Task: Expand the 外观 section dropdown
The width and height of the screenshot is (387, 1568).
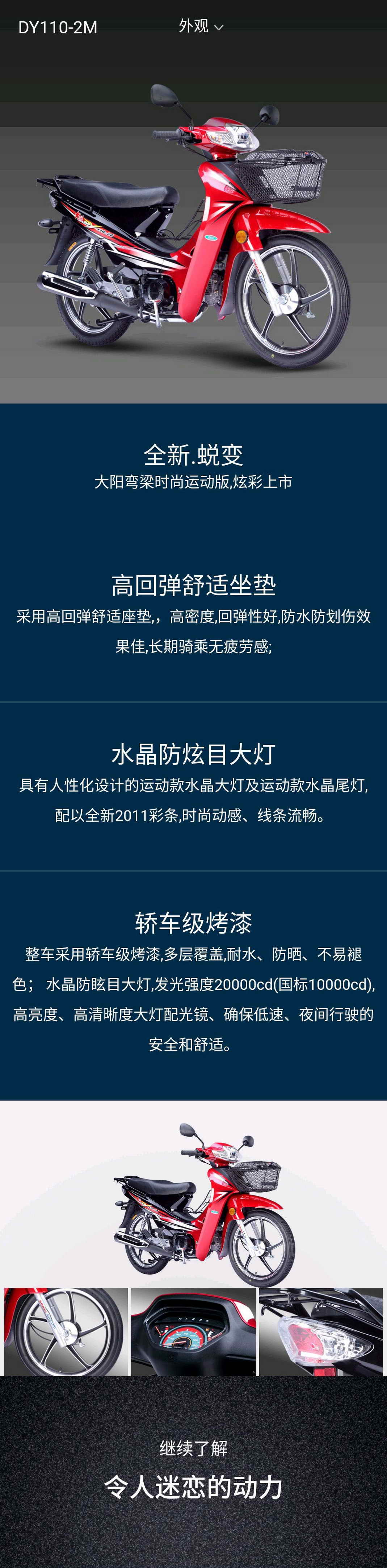Action: tap(201, 26)
